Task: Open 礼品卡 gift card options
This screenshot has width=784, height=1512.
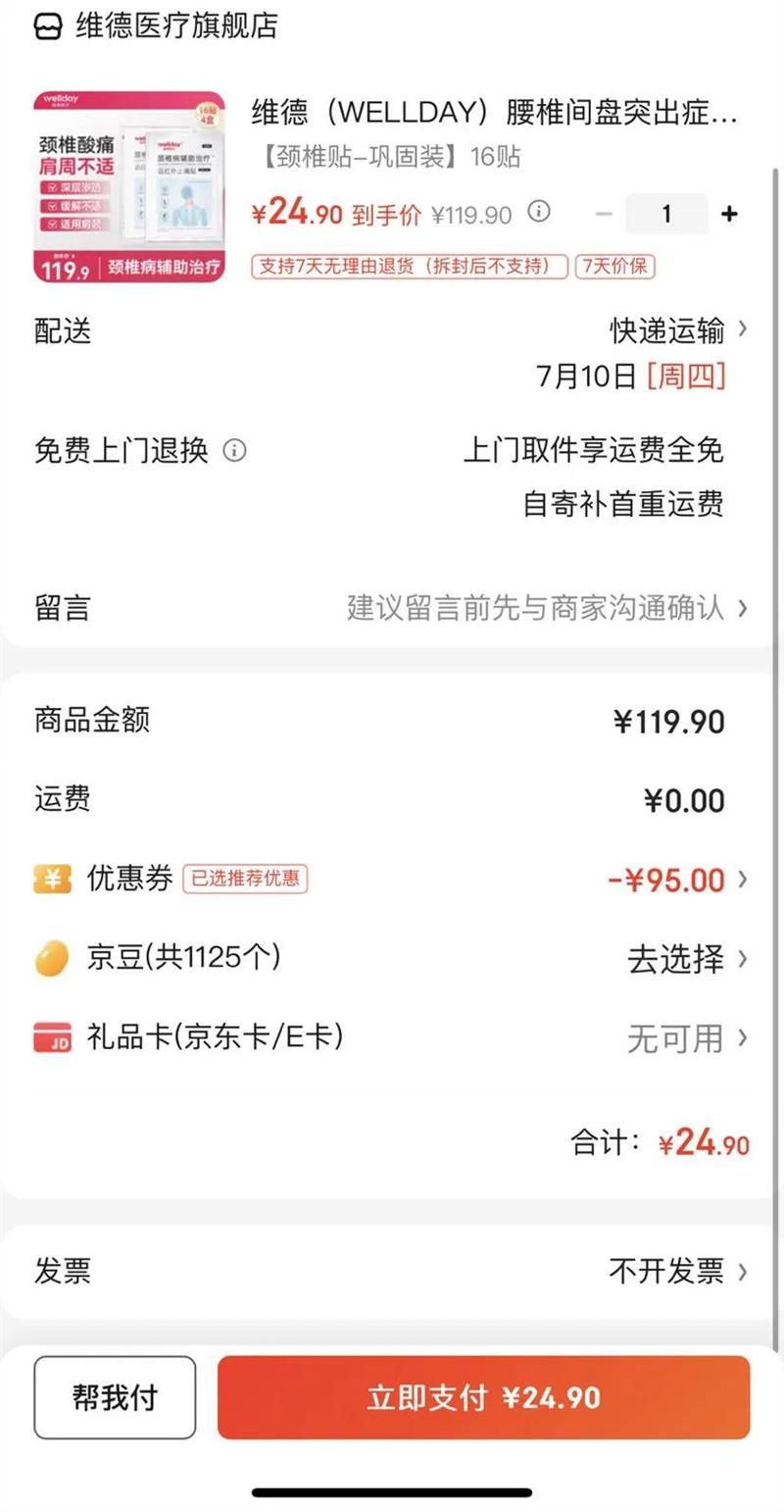Action: [686, 1036]
